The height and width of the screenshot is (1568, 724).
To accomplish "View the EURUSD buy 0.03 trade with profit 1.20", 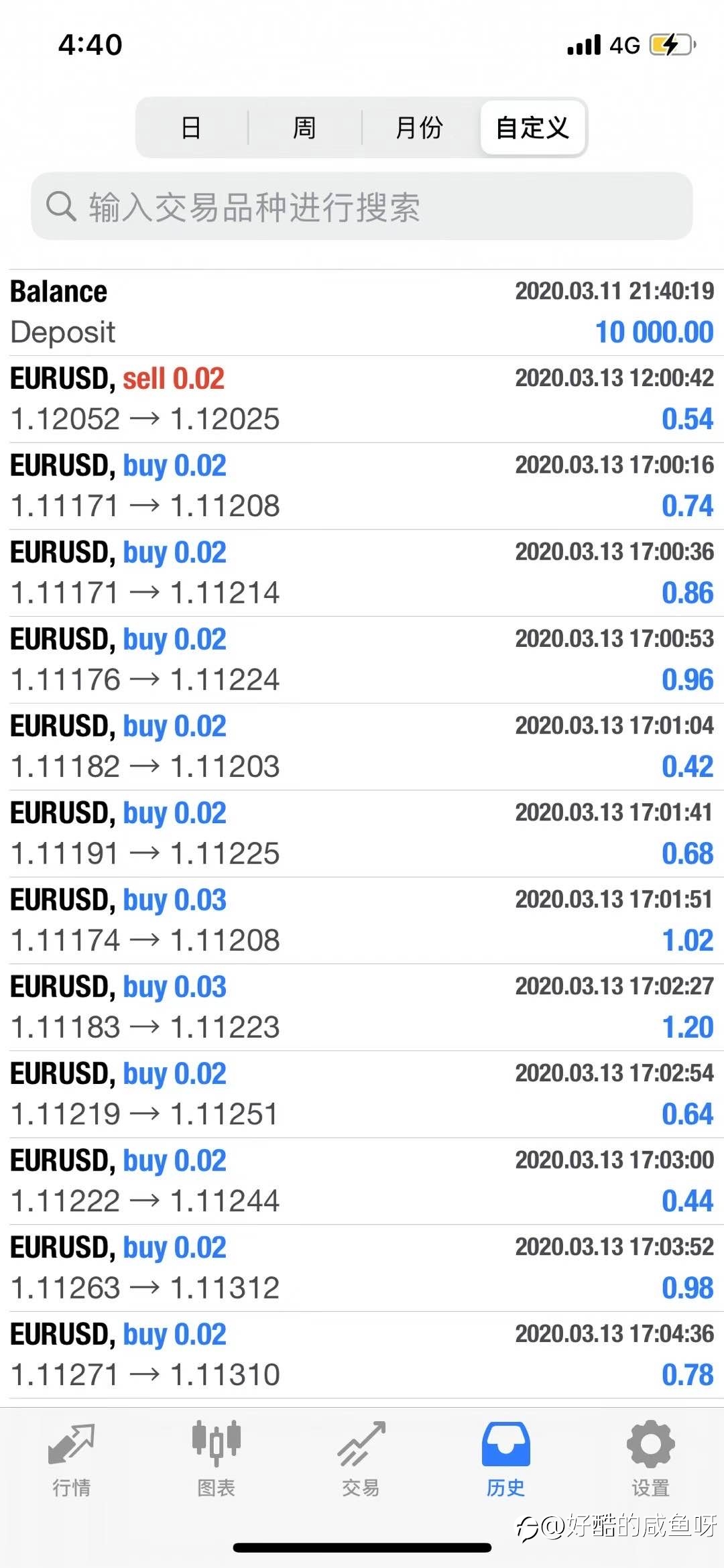I will [362, 1008].
